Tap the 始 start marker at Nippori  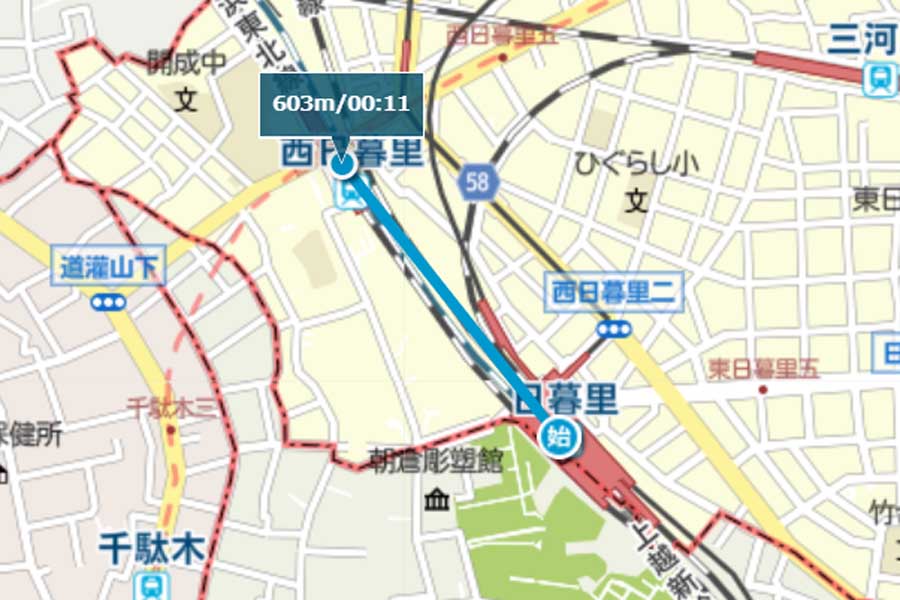560,438
